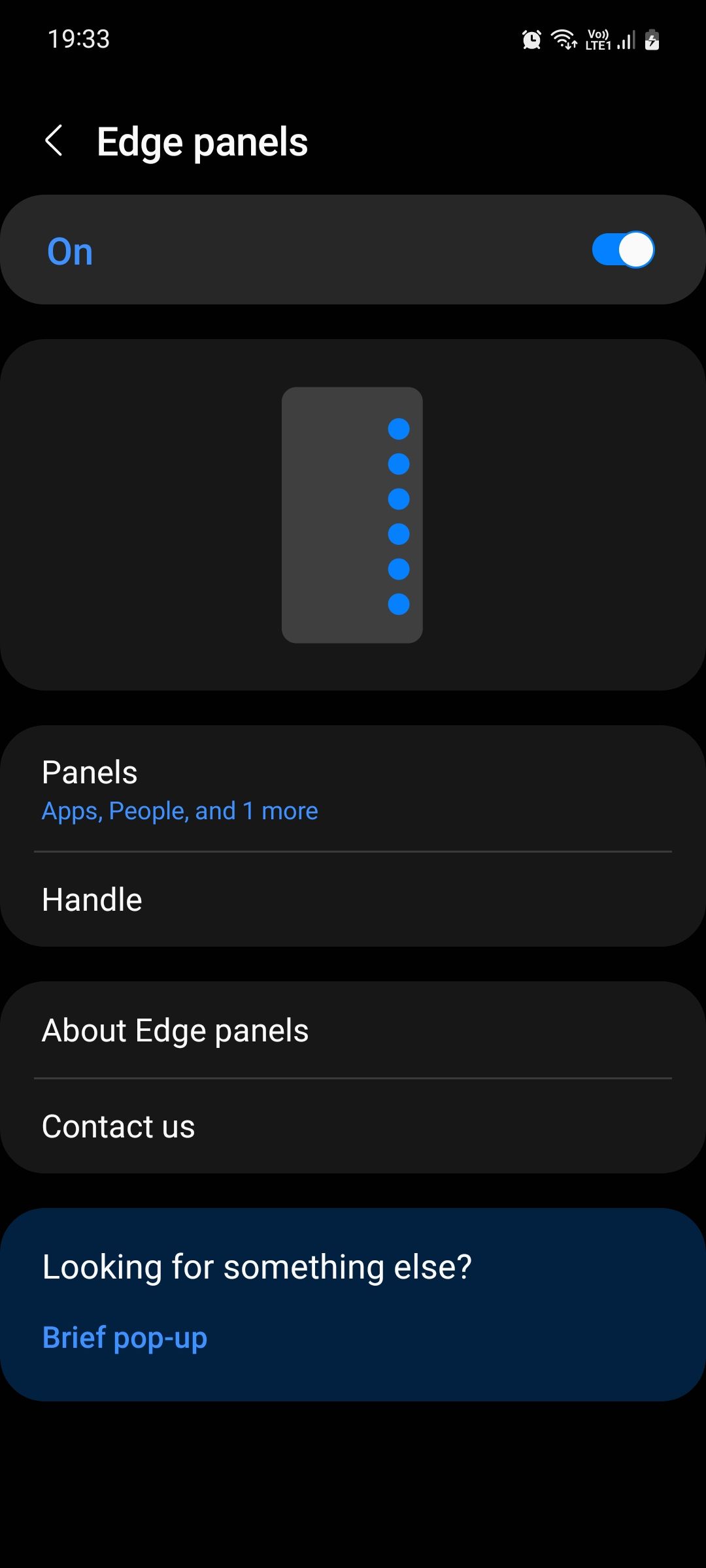Select the top blue dot in panel preview

(x=397, y=429)
